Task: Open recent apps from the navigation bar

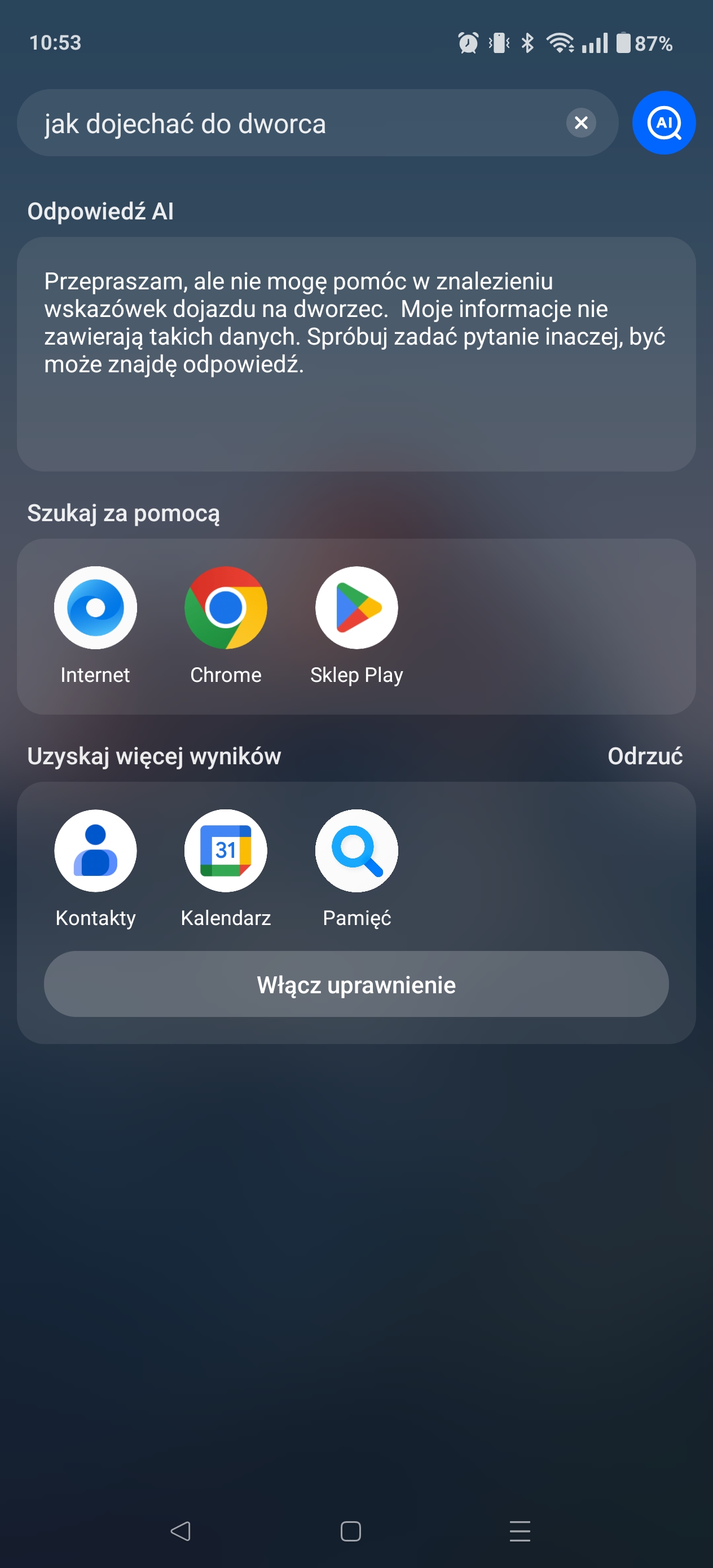Action: point(520,1531)
